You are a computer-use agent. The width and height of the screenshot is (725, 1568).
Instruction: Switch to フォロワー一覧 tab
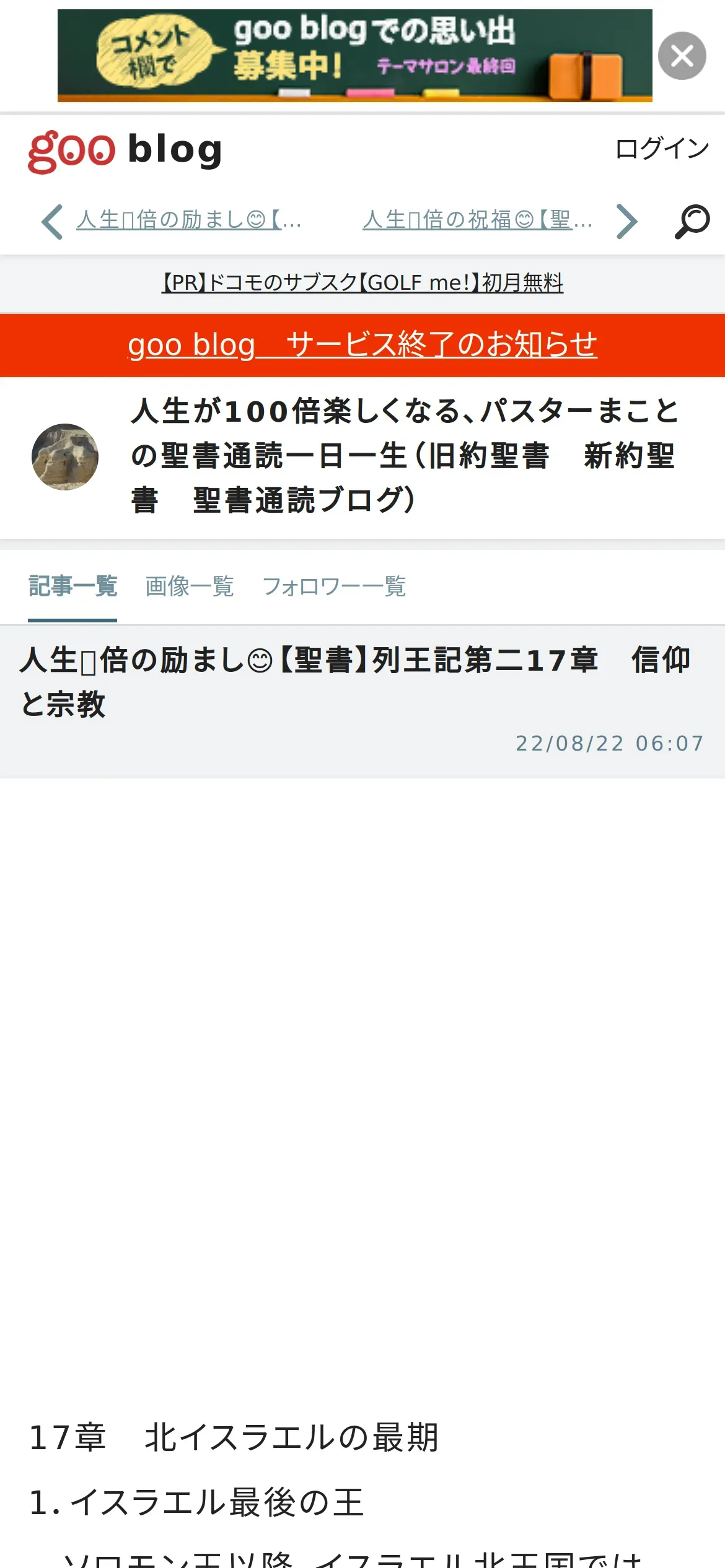click(x=334, y=586)
